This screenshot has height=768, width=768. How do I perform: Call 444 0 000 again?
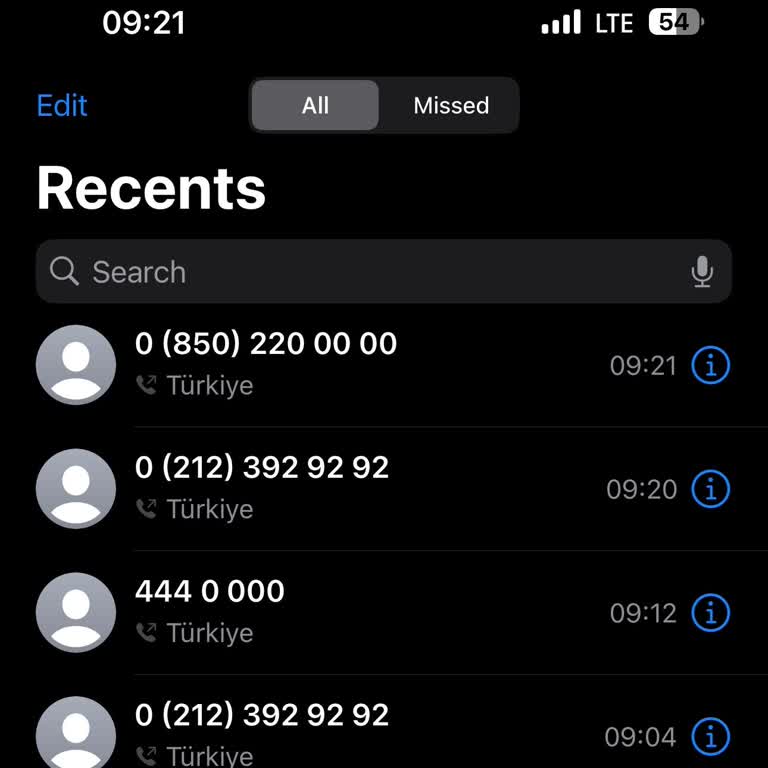point(300,611)
